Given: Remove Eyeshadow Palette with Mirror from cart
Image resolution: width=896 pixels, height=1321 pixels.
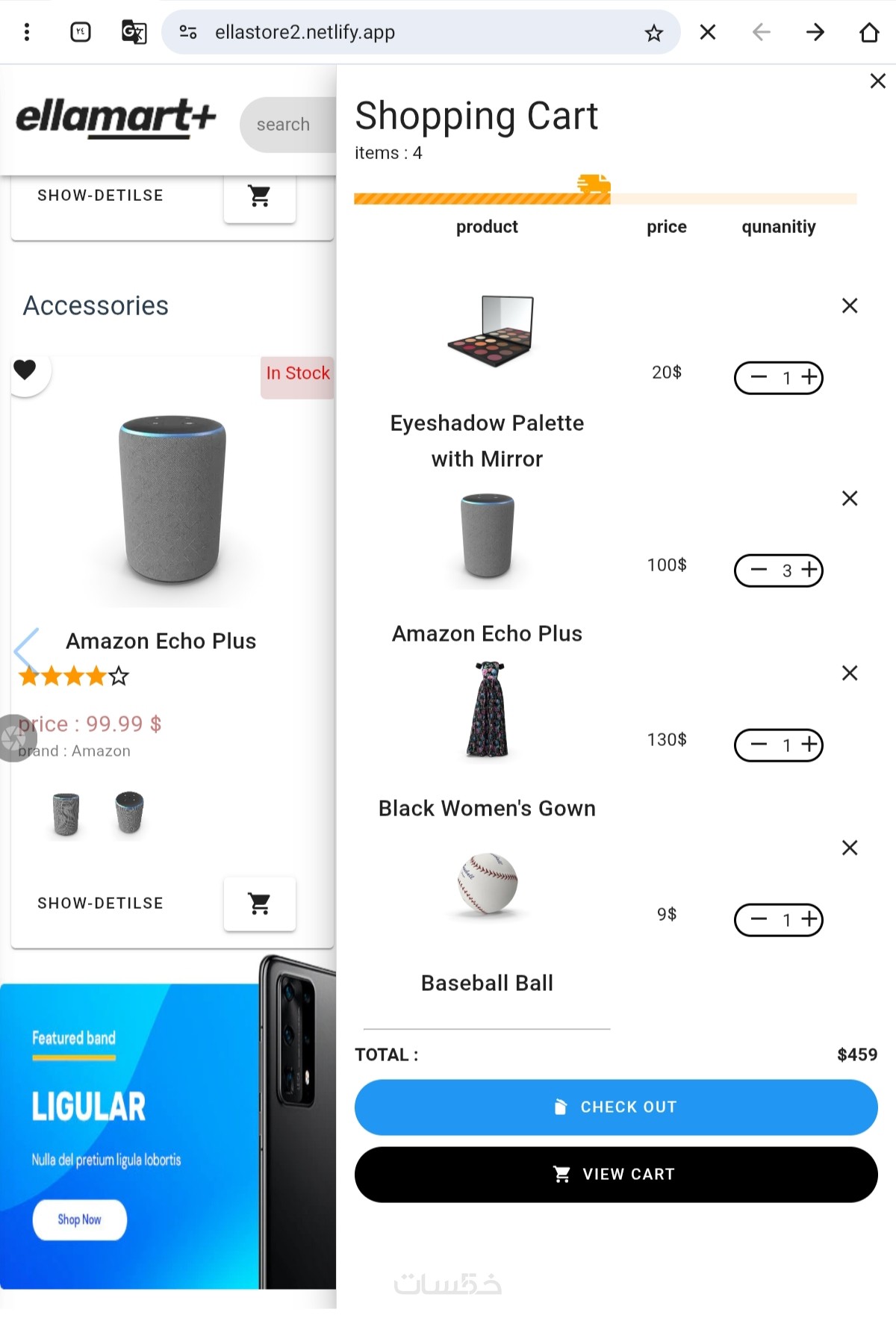Looking at the screenshot, I should click(849, 305).
